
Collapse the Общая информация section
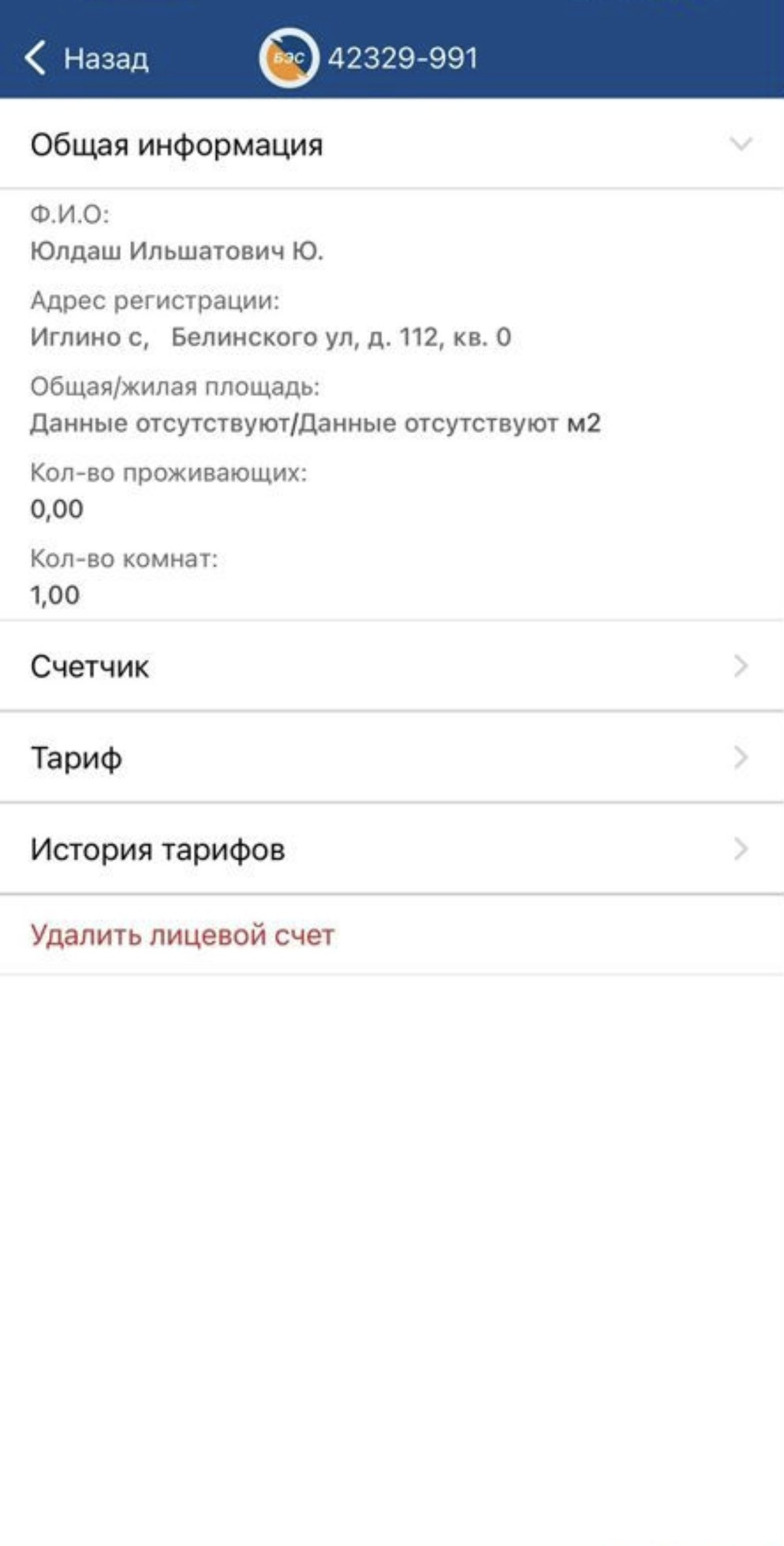(x=391, y=145)
